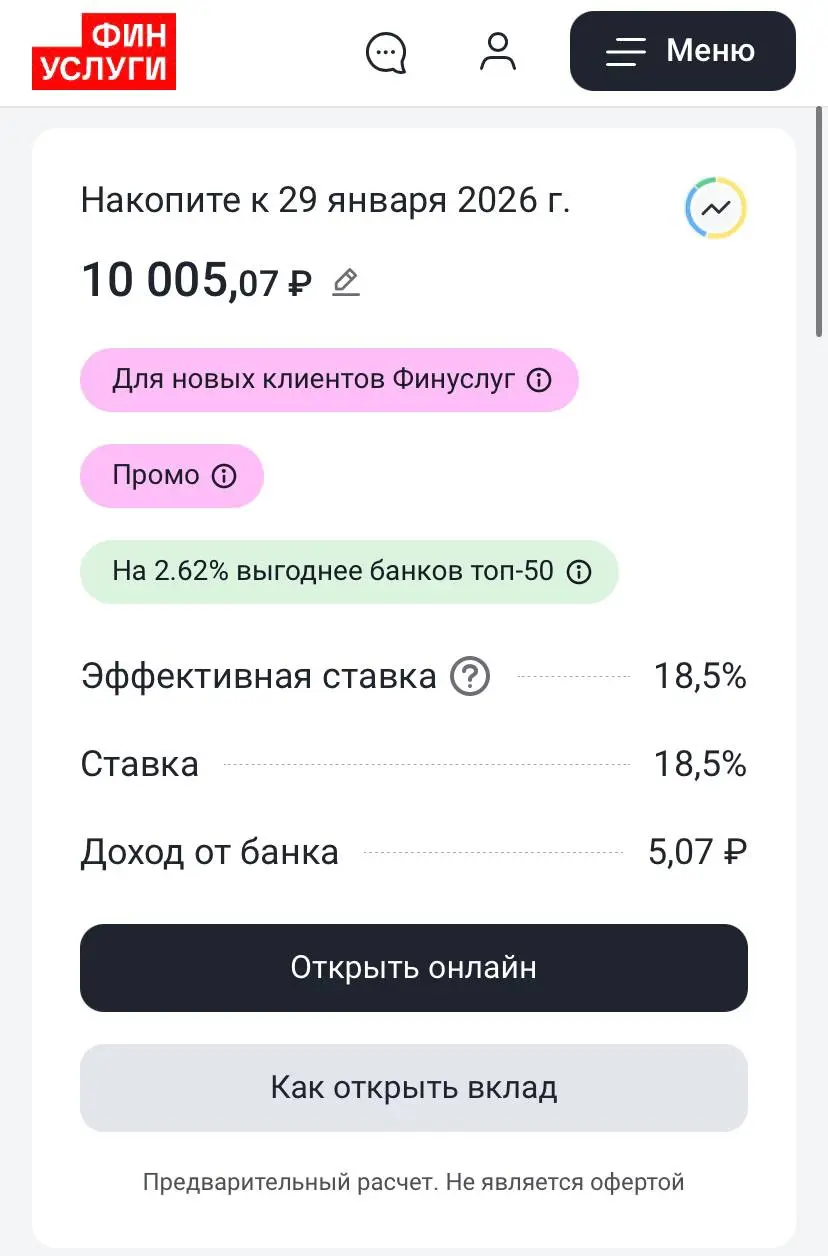Image resolution: width=828 pixels, height=1256 pixels.
Task: Open the 'Меню' dropdown
Action: [x=683, y=51]
